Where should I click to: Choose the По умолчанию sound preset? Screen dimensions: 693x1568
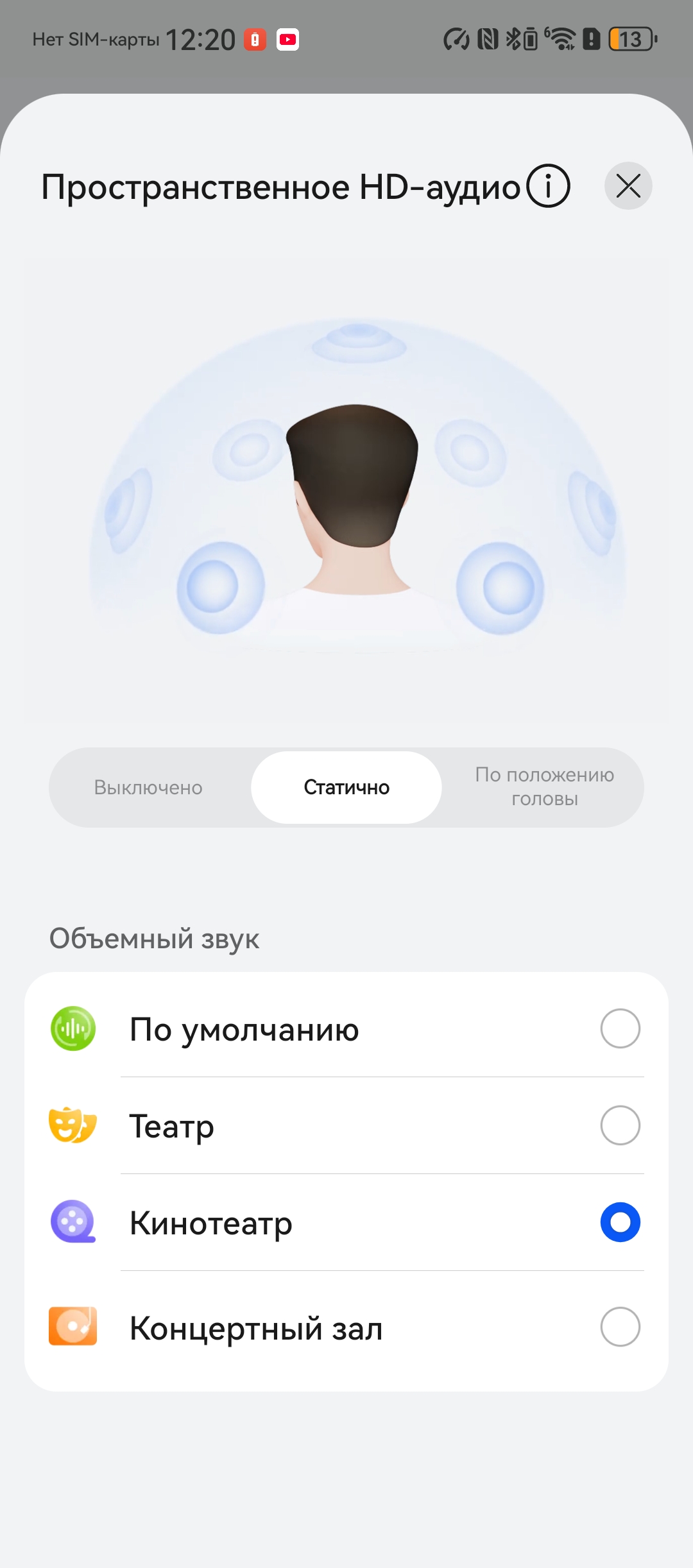click(620, 1028)
